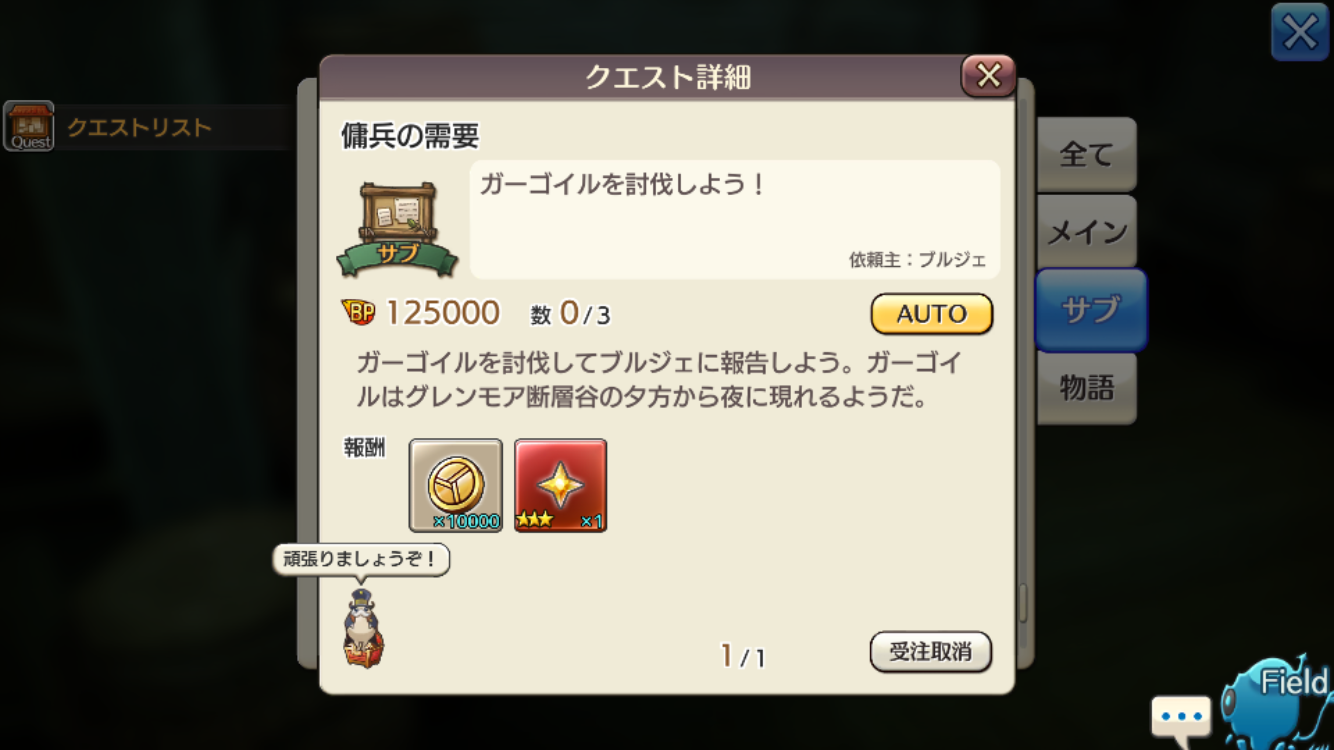The height and width of the screenshot is (750, 1334).
Task: Open the chat speech bubble
Action: [1181, 717]
